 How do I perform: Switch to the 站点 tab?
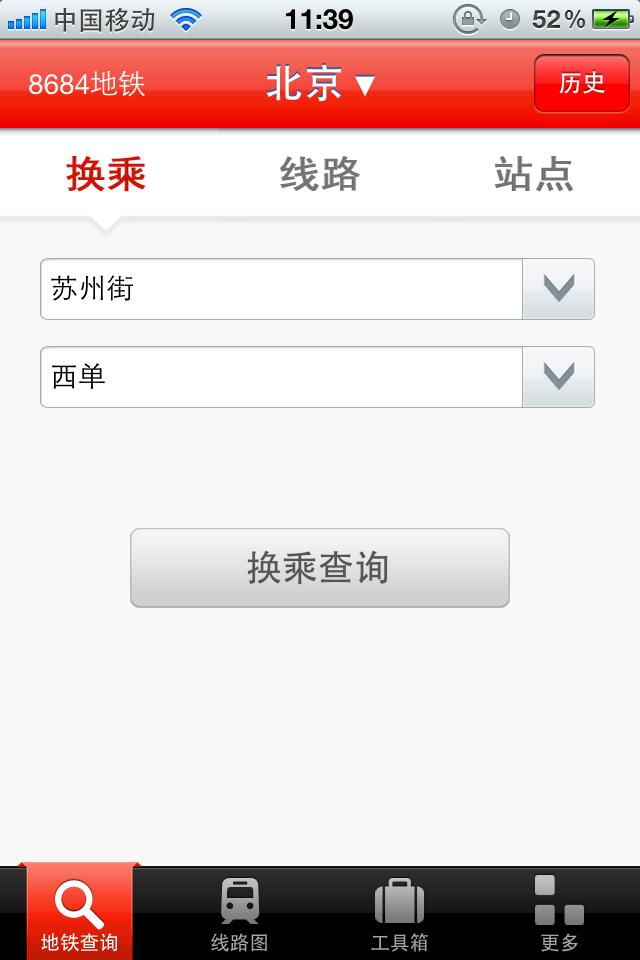534,174
